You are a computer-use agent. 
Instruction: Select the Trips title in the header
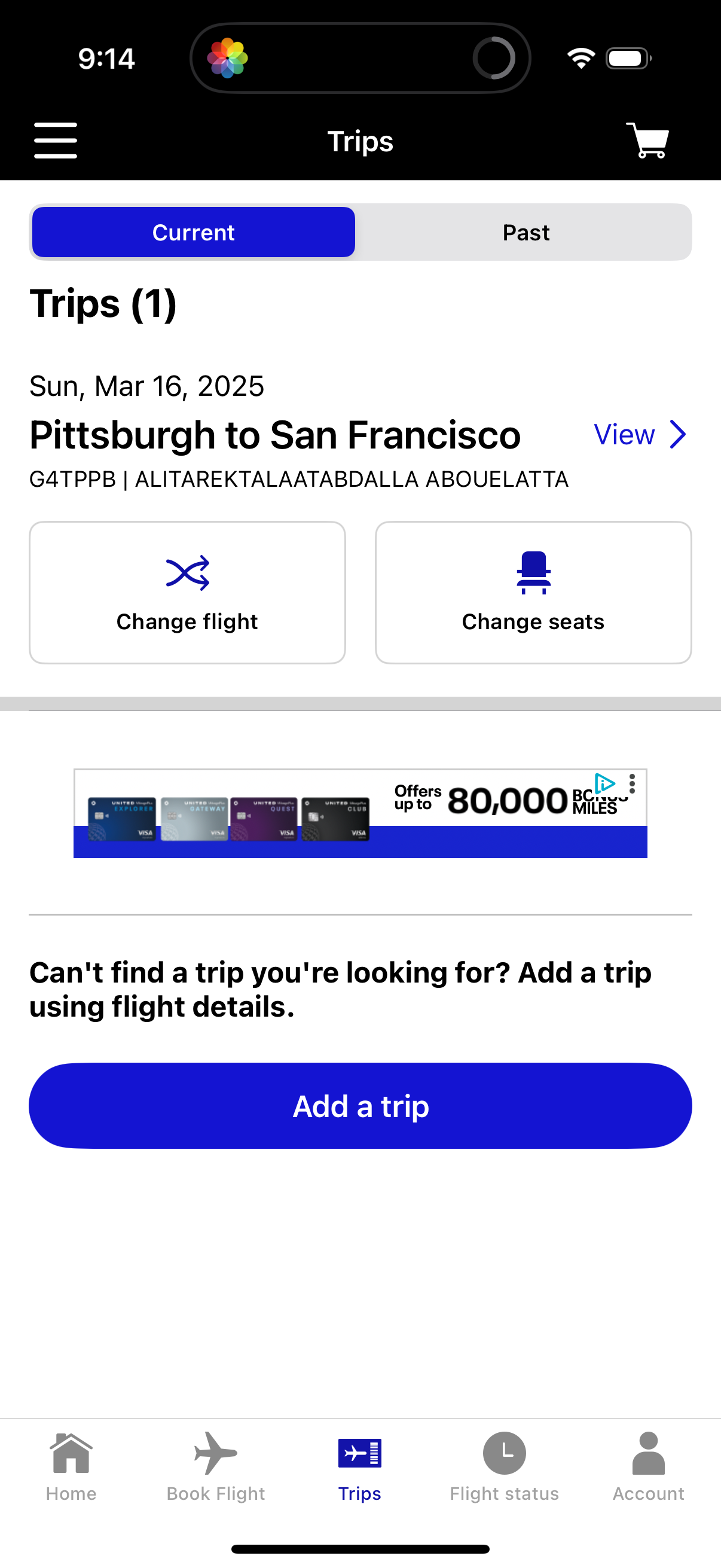tap(360, 141)
